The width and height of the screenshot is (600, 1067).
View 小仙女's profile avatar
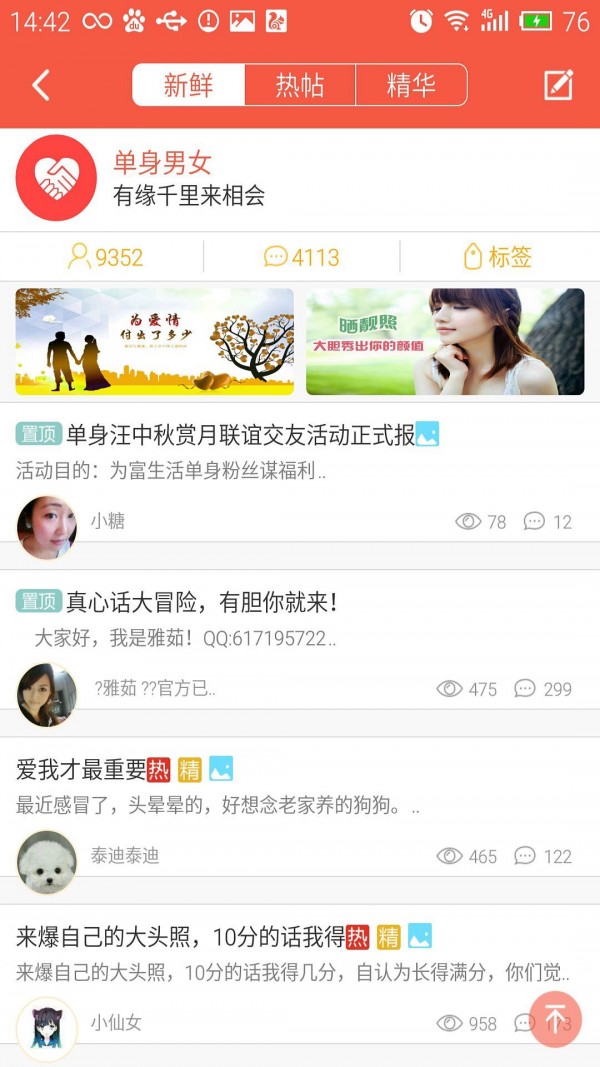tap(47, 1028)
